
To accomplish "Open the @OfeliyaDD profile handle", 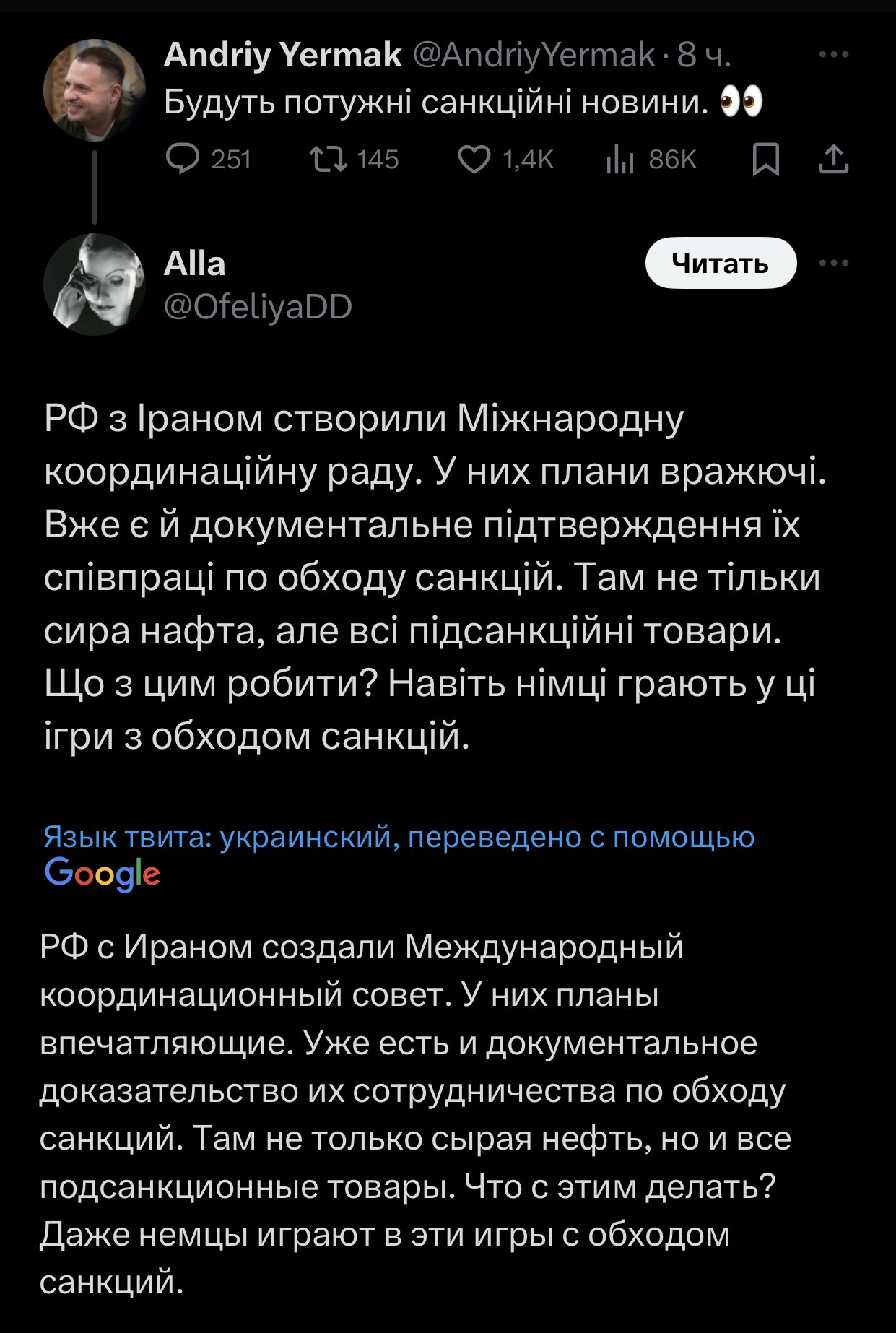I will (x=258, y=307).
